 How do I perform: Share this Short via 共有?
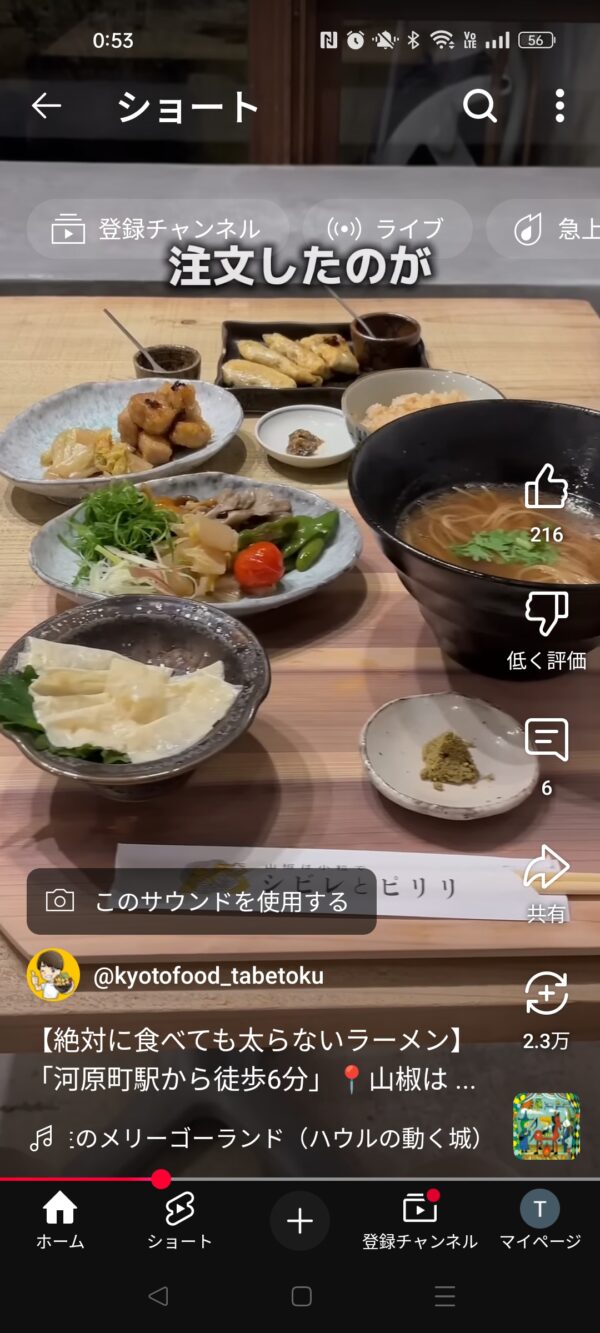[546, 868]
